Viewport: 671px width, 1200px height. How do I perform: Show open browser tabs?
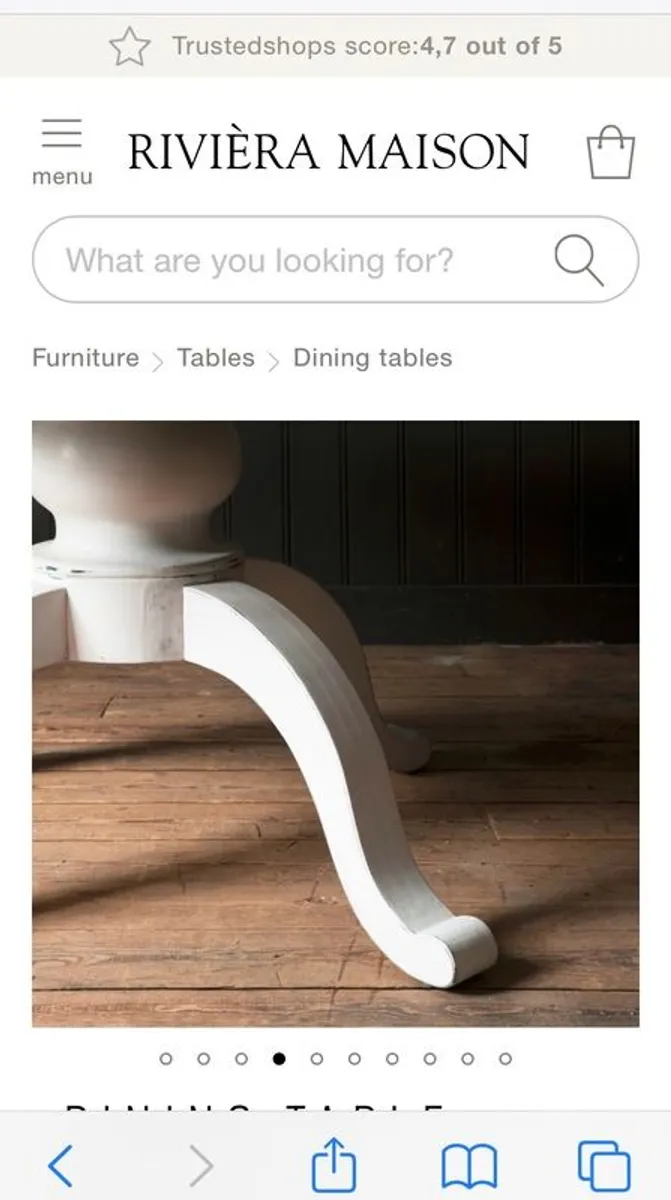coord(604,1166)
